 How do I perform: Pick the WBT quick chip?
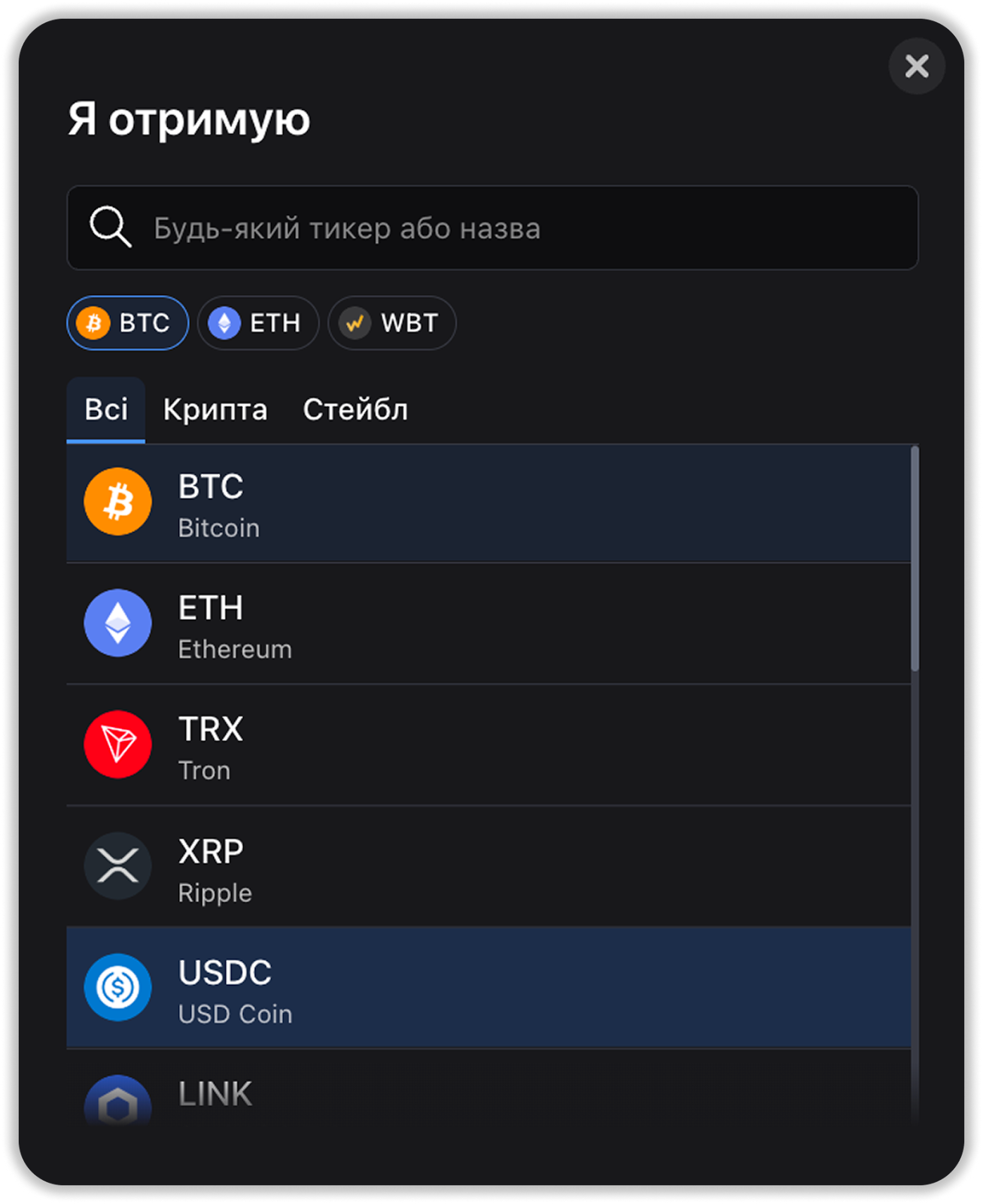(392, 323)
